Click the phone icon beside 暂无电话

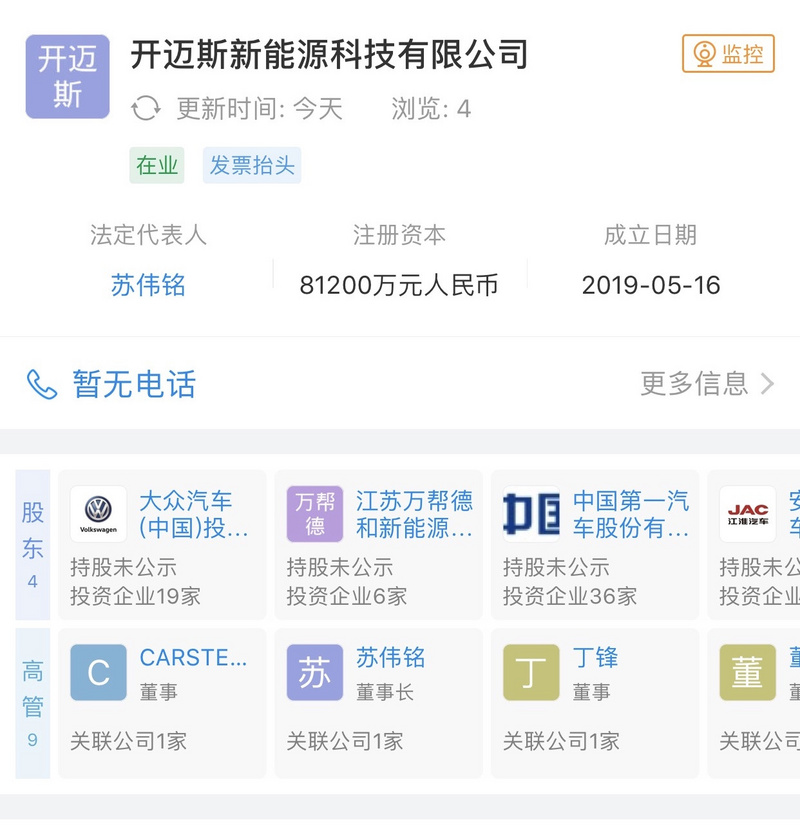pyautogui.click(x=40, y=383)
